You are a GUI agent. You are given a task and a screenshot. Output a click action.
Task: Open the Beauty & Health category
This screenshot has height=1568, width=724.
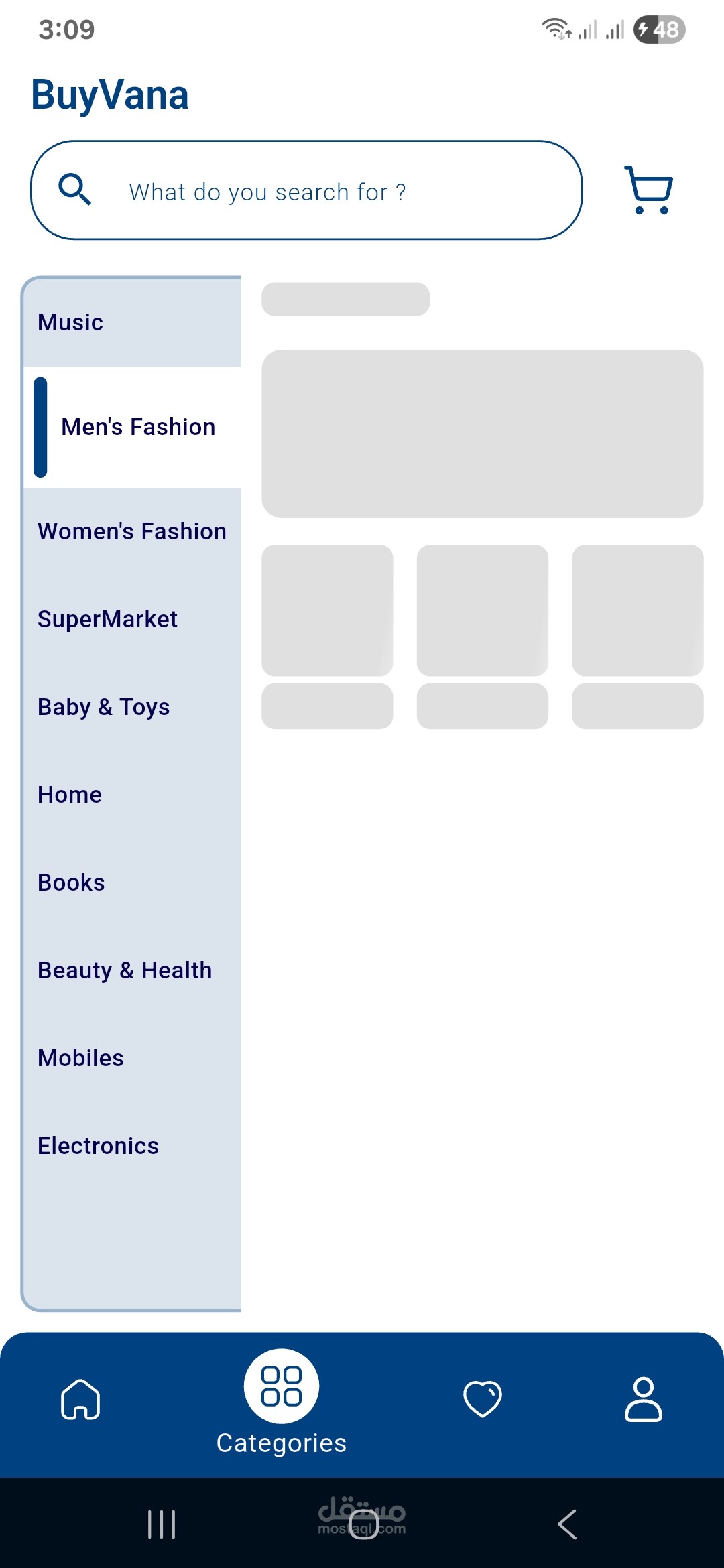click(133, 970)
